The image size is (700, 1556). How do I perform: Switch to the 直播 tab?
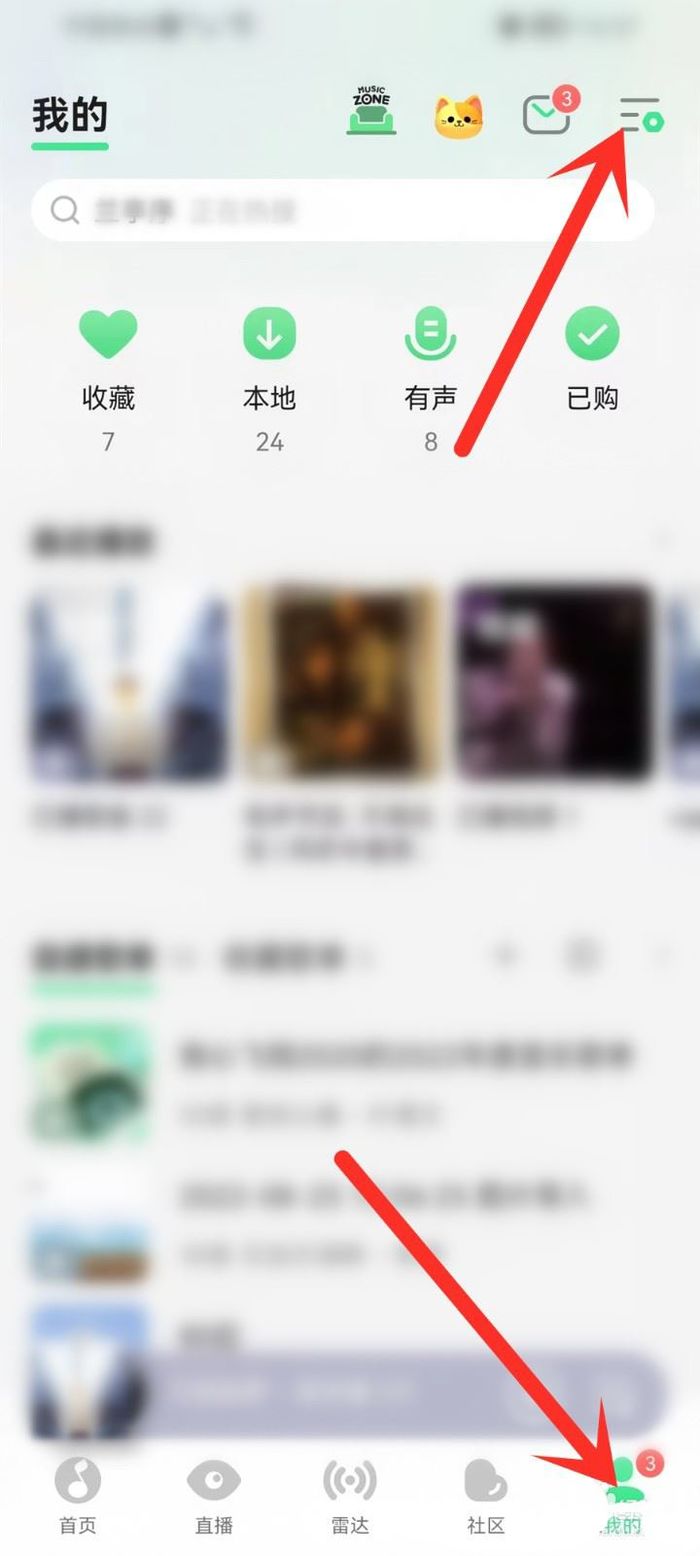213,1496
